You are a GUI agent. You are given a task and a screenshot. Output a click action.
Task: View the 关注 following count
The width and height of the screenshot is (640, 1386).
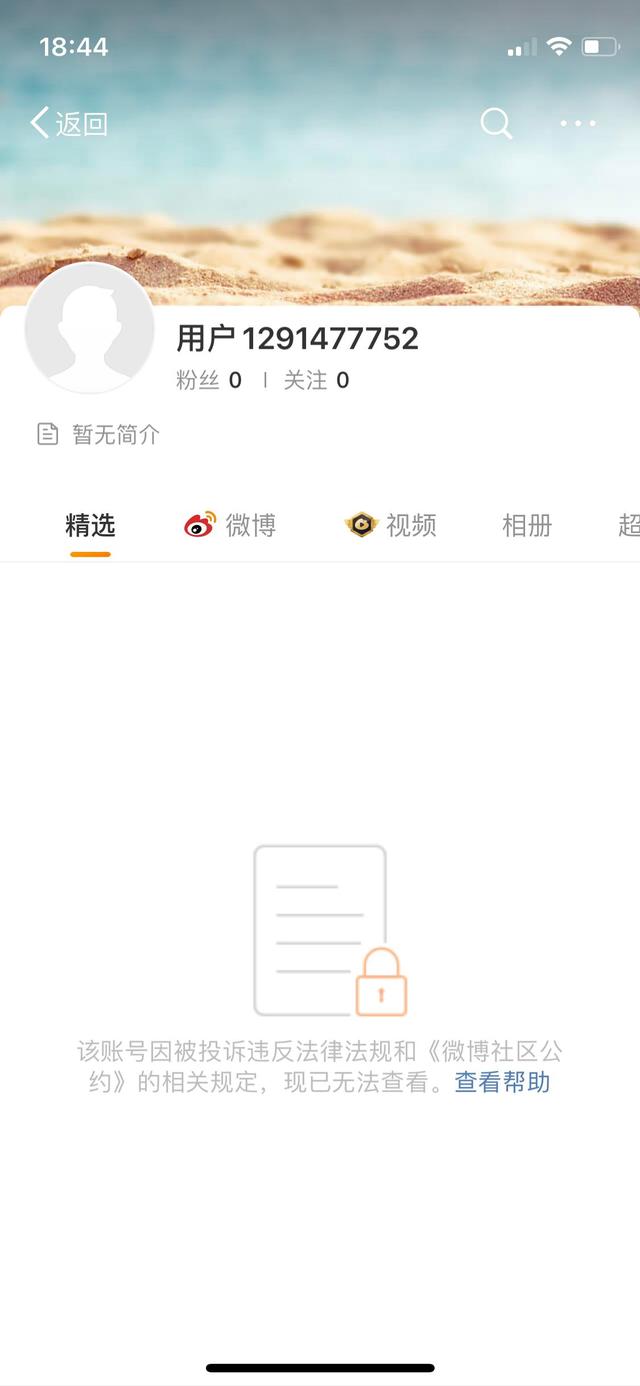point(316,380)
